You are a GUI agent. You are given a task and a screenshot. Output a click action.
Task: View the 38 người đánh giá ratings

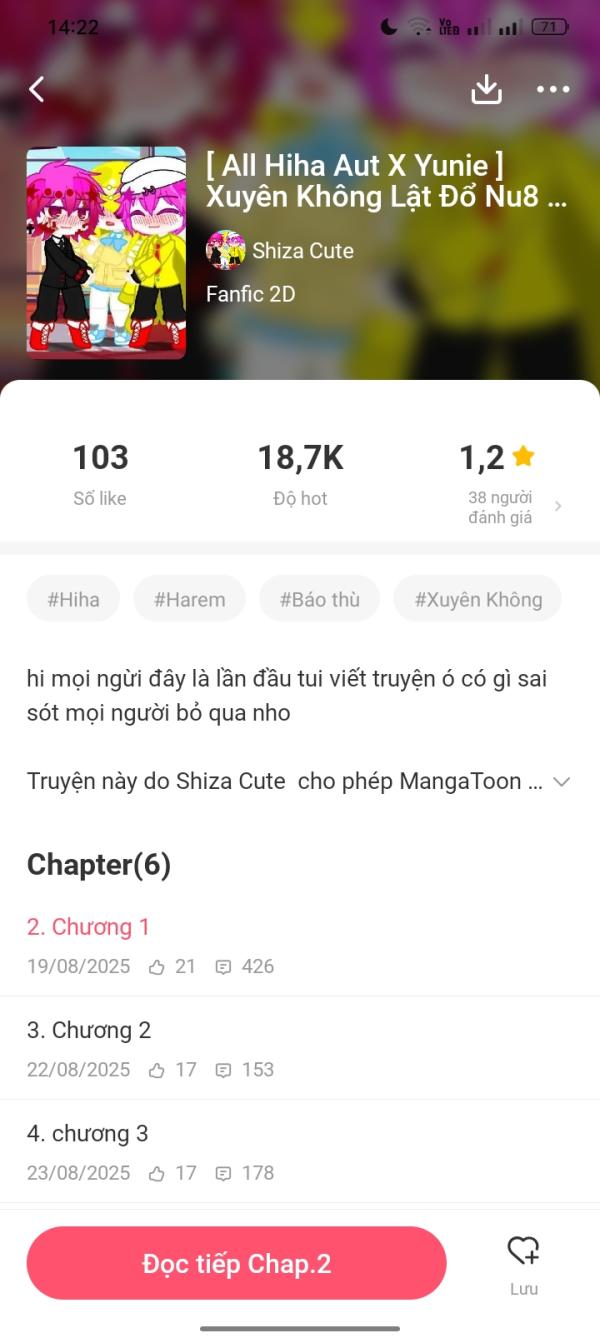[514, 507]
